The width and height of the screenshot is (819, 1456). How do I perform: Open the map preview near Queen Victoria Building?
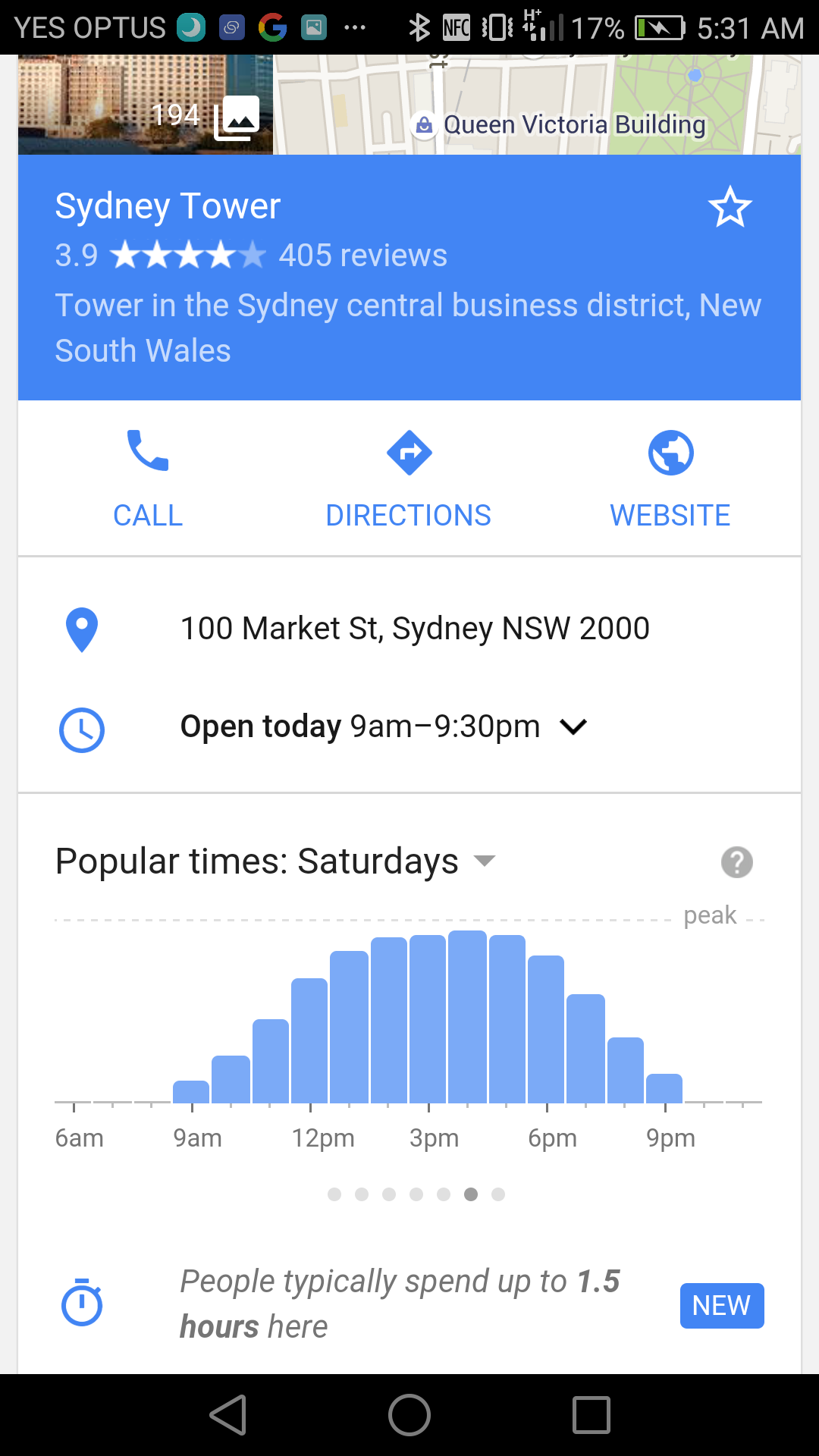tap(537, 105)
